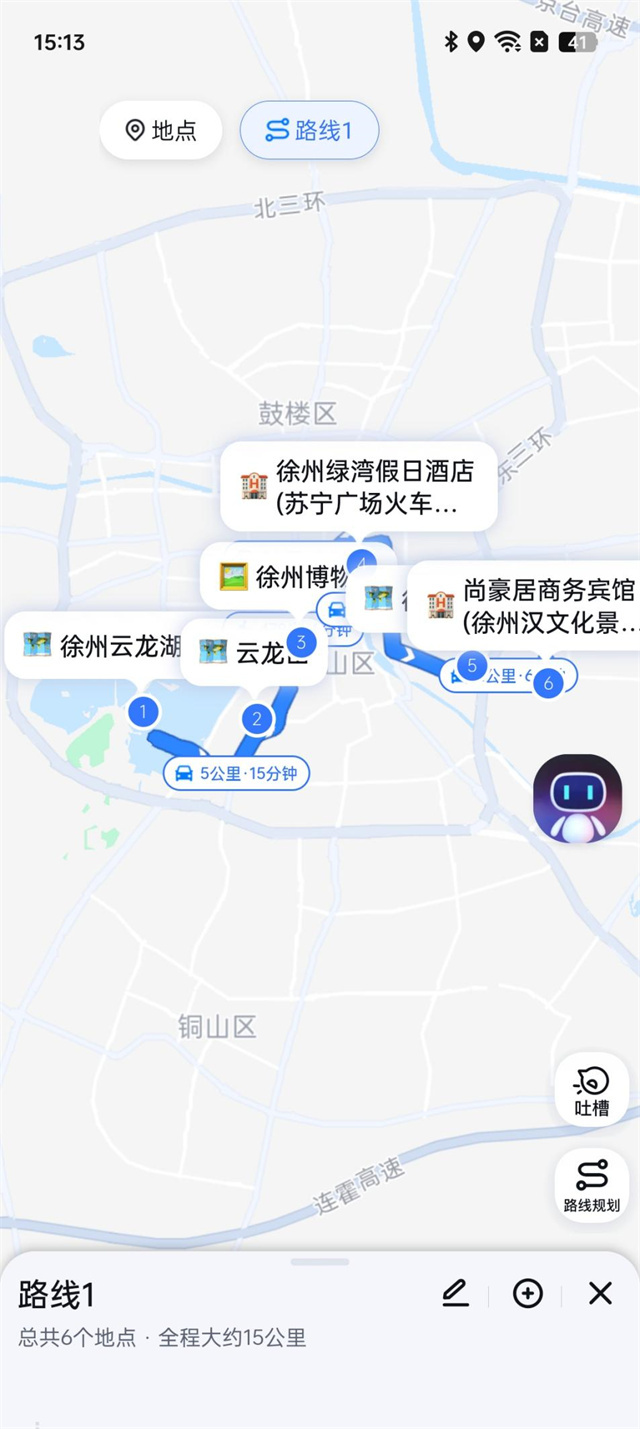Edit 路线1 with the pencil icon
The height and width of the screenshot is (1429, 640).
455,1293
